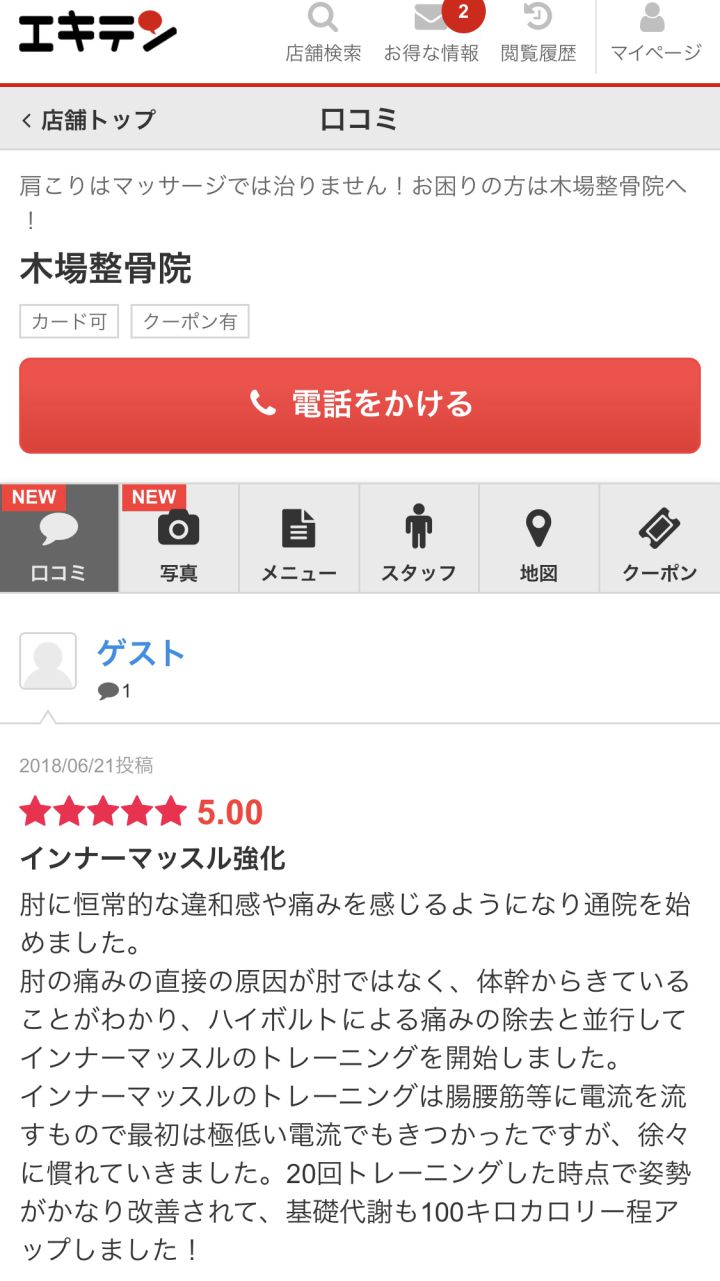View the クーポン tab
The height and width of the screenshot is (1281, 720).
pos(660,538)
